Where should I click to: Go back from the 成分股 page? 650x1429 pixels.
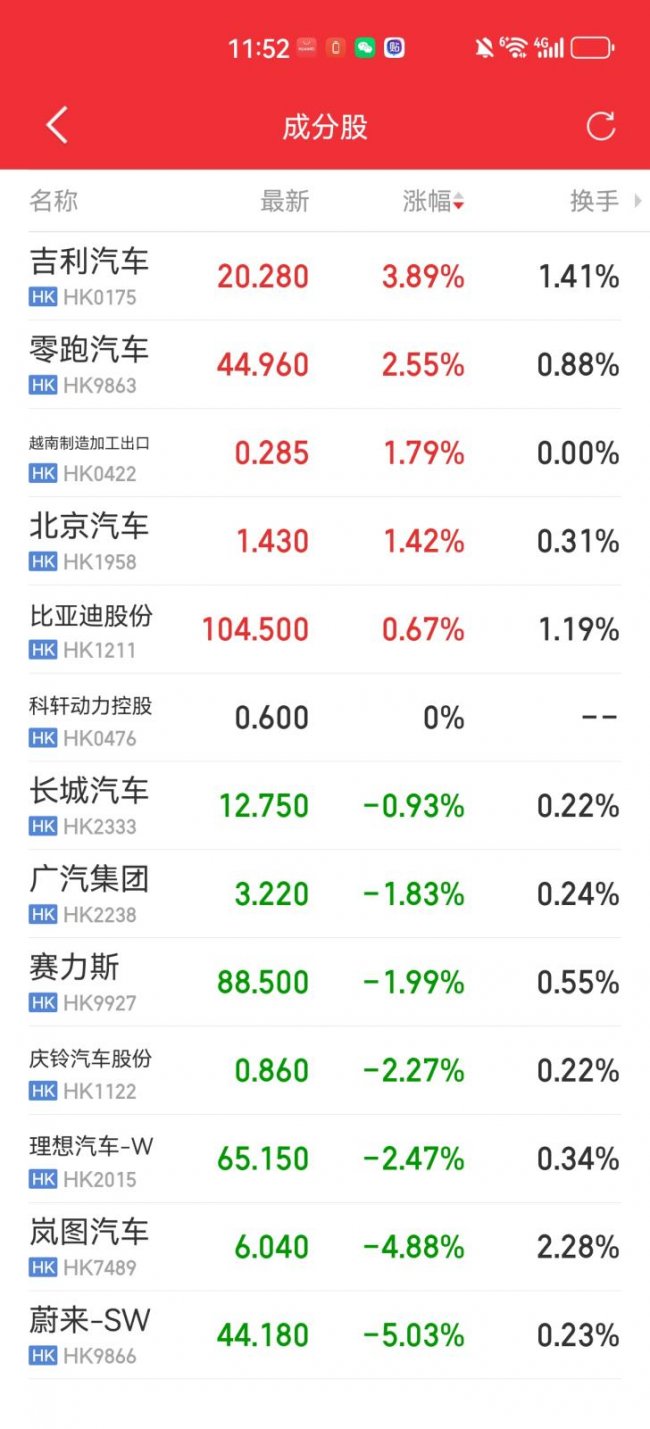pos(57,126)
